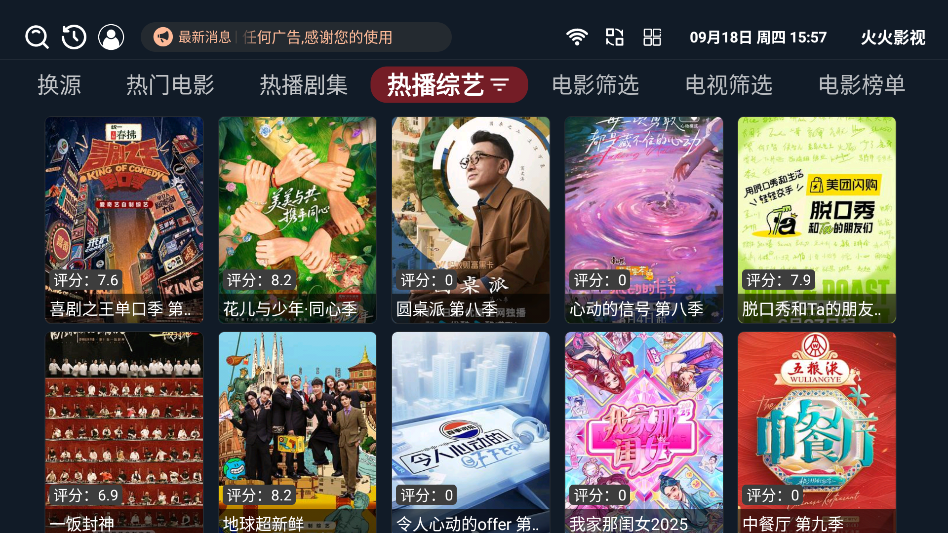
Task: Select the 电影筛选 tab
Action: tap(595, 85)
